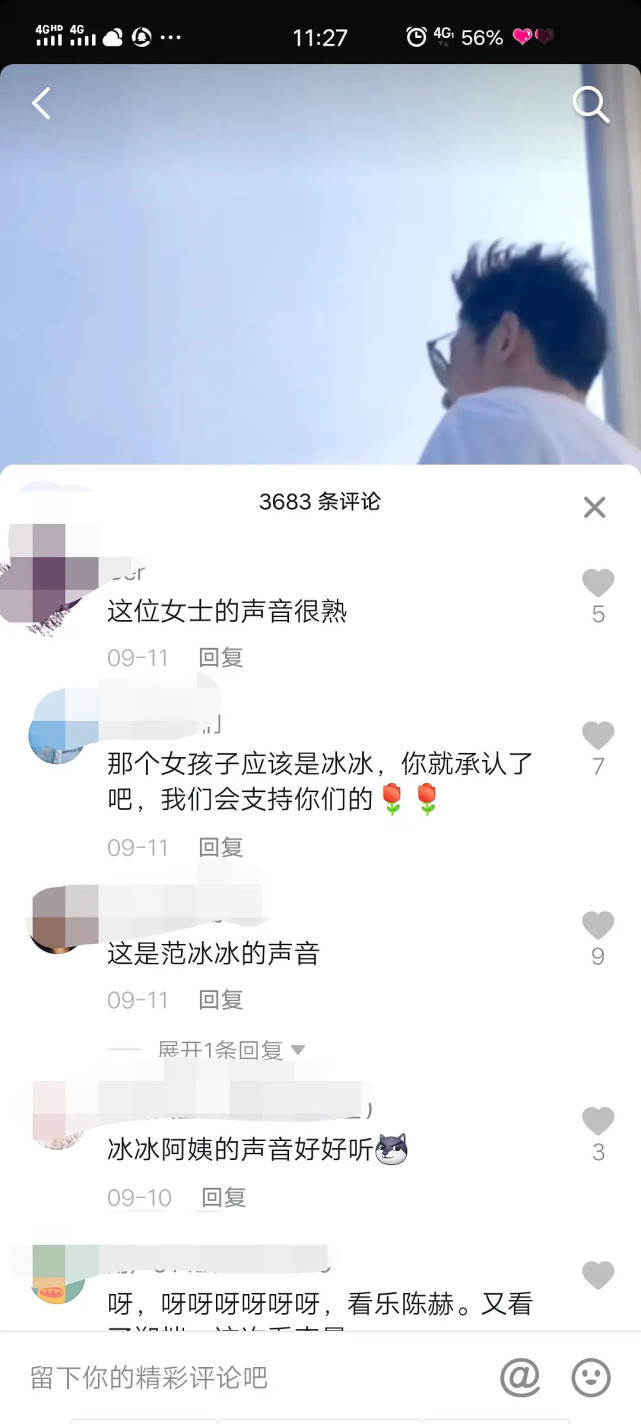Reply to the comment 冰冰阿姨的声音好好听
Viewport: 641px width, 1424px height.
point(224,1197)
